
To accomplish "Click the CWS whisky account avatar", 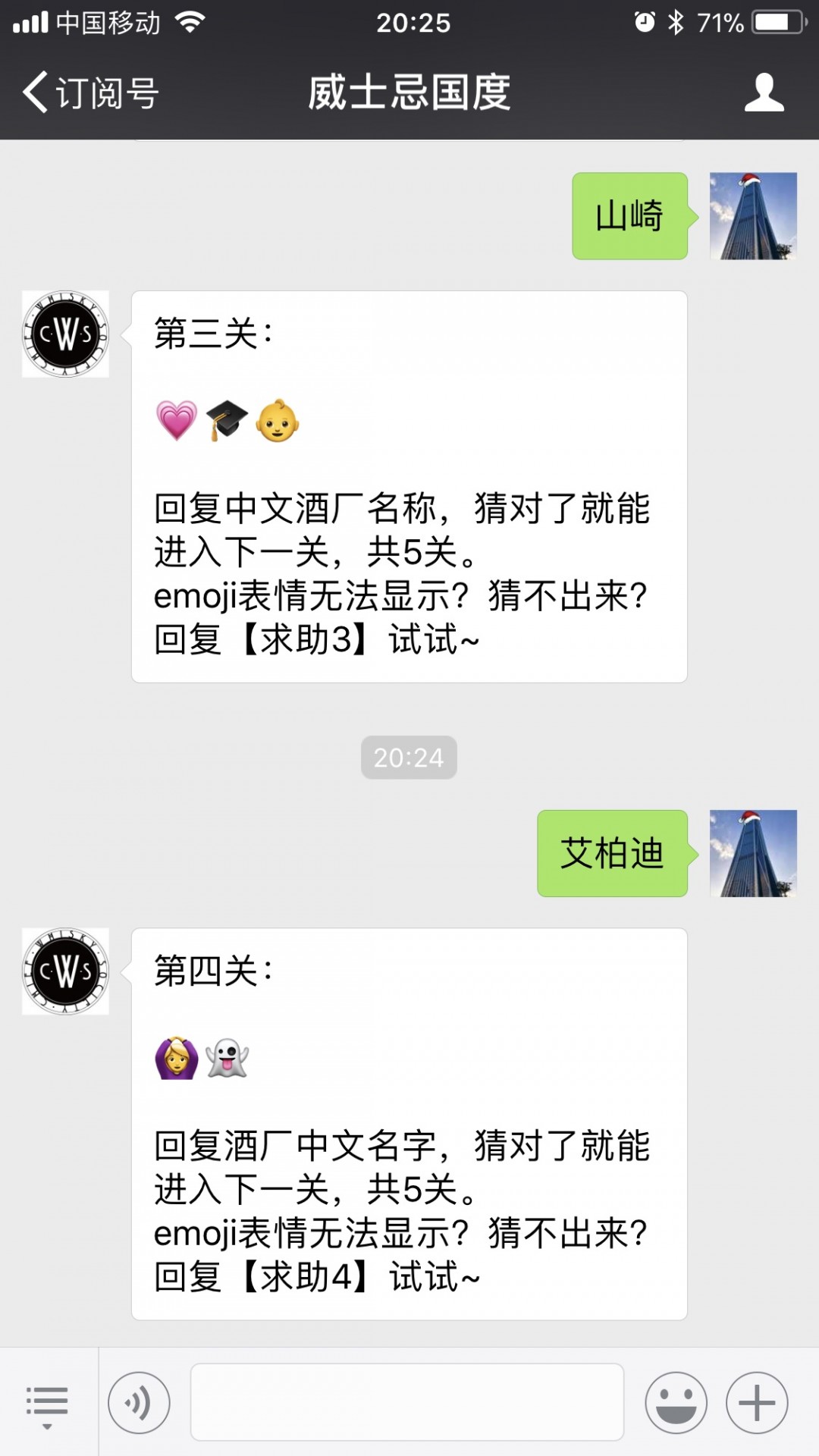I will (64, 334).
